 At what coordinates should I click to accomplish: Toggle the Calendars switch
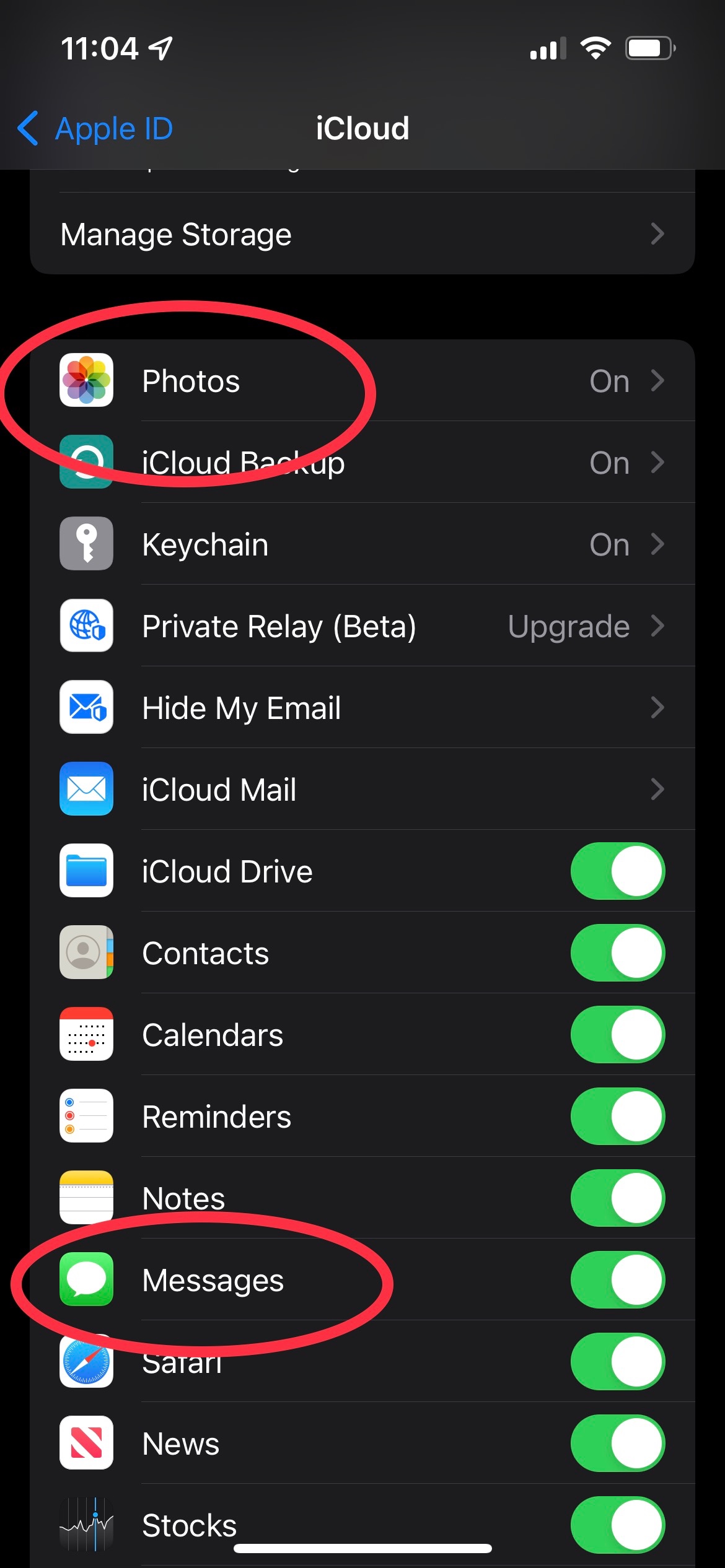[x=618, y=1034]
